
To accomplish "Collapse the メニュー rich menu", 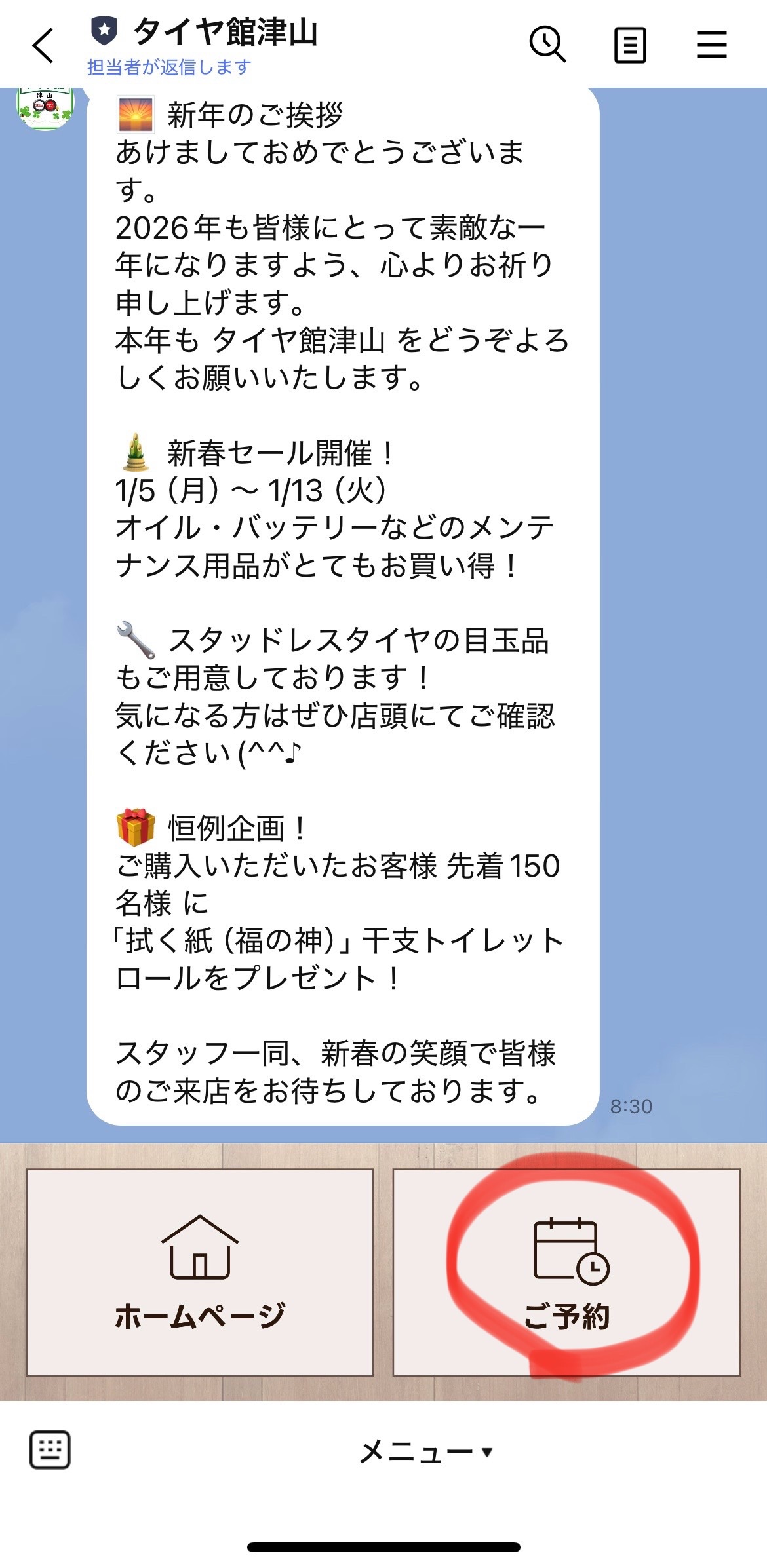I will point(425,1452).
